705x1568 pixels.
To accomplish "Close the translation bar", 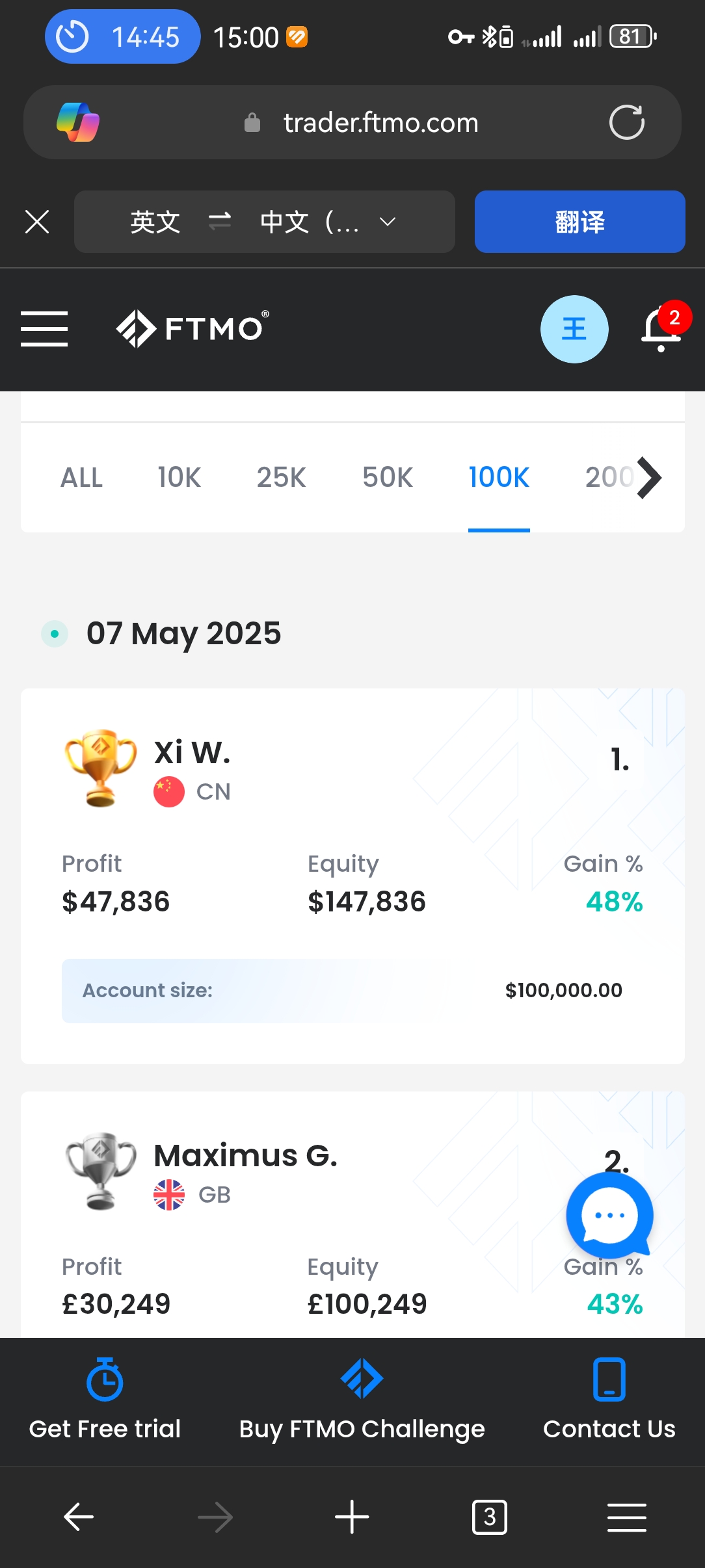I will point(37,222).
